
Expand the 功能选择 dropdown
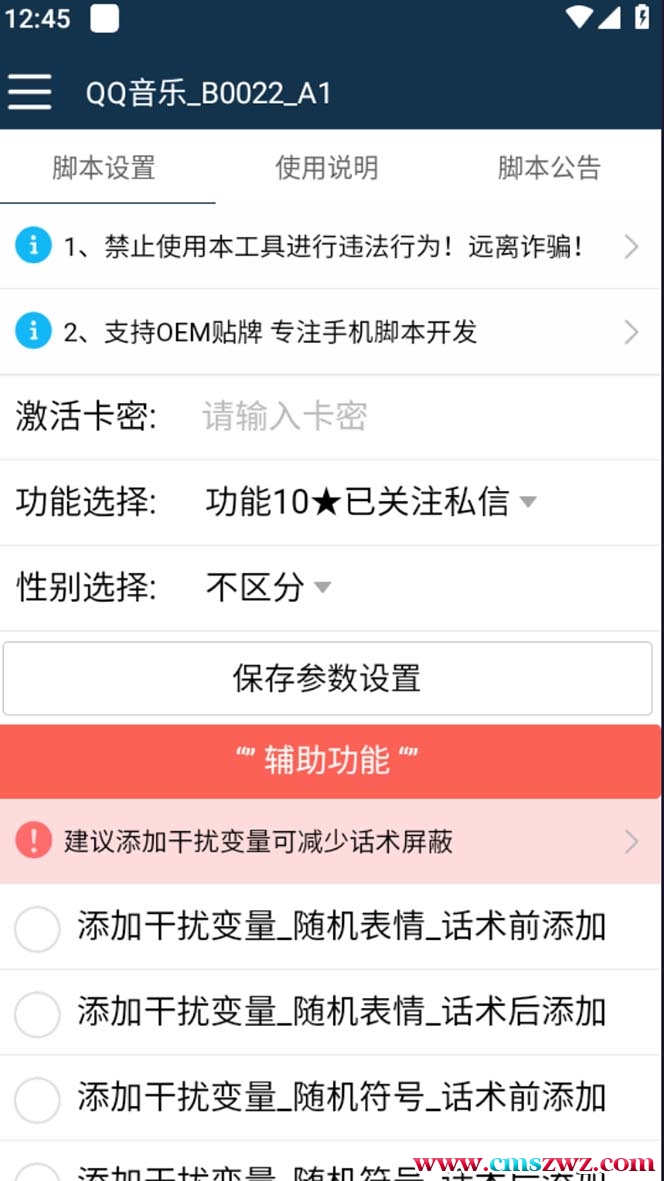[x=371, y=502]
